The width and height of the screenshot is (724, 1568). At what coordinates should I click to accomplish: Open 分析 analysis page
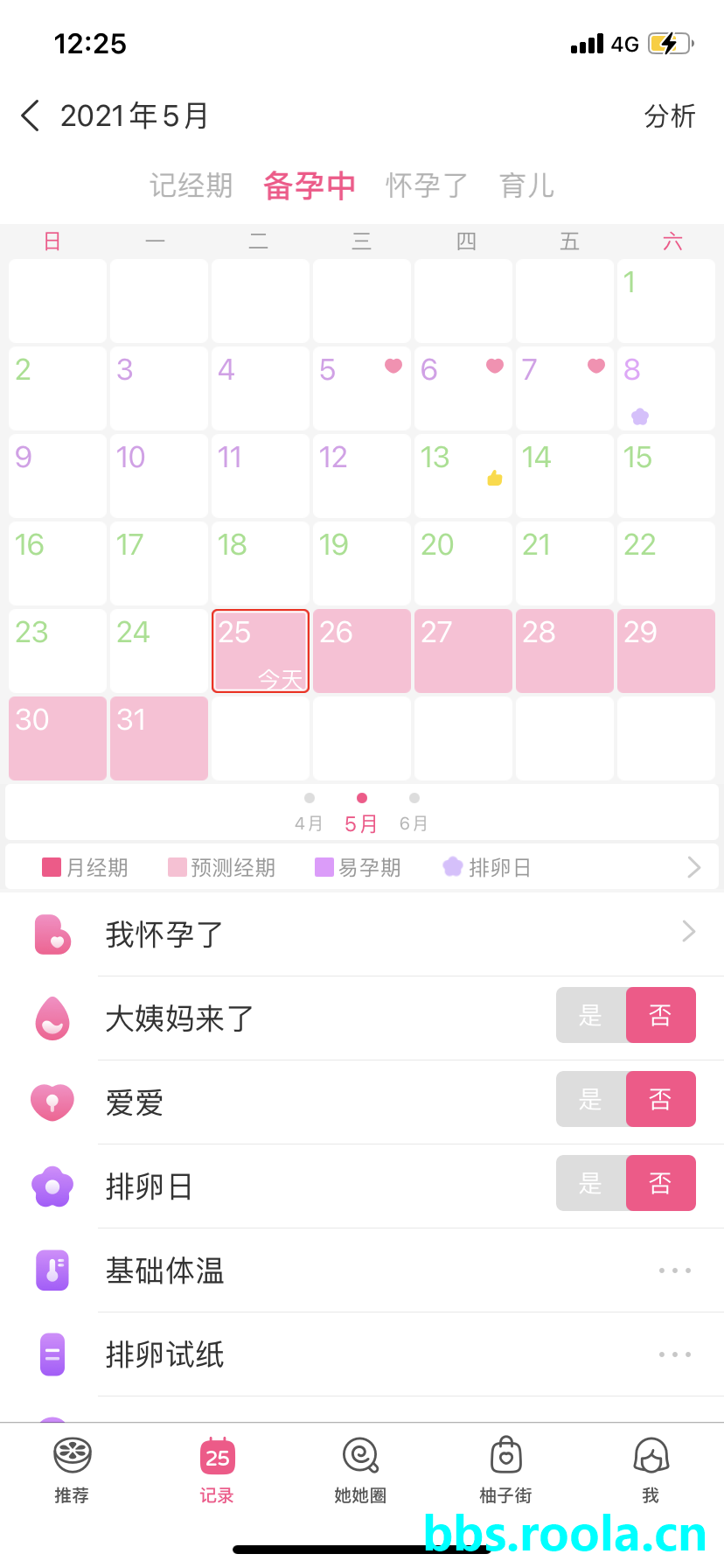tap(669, 116)
